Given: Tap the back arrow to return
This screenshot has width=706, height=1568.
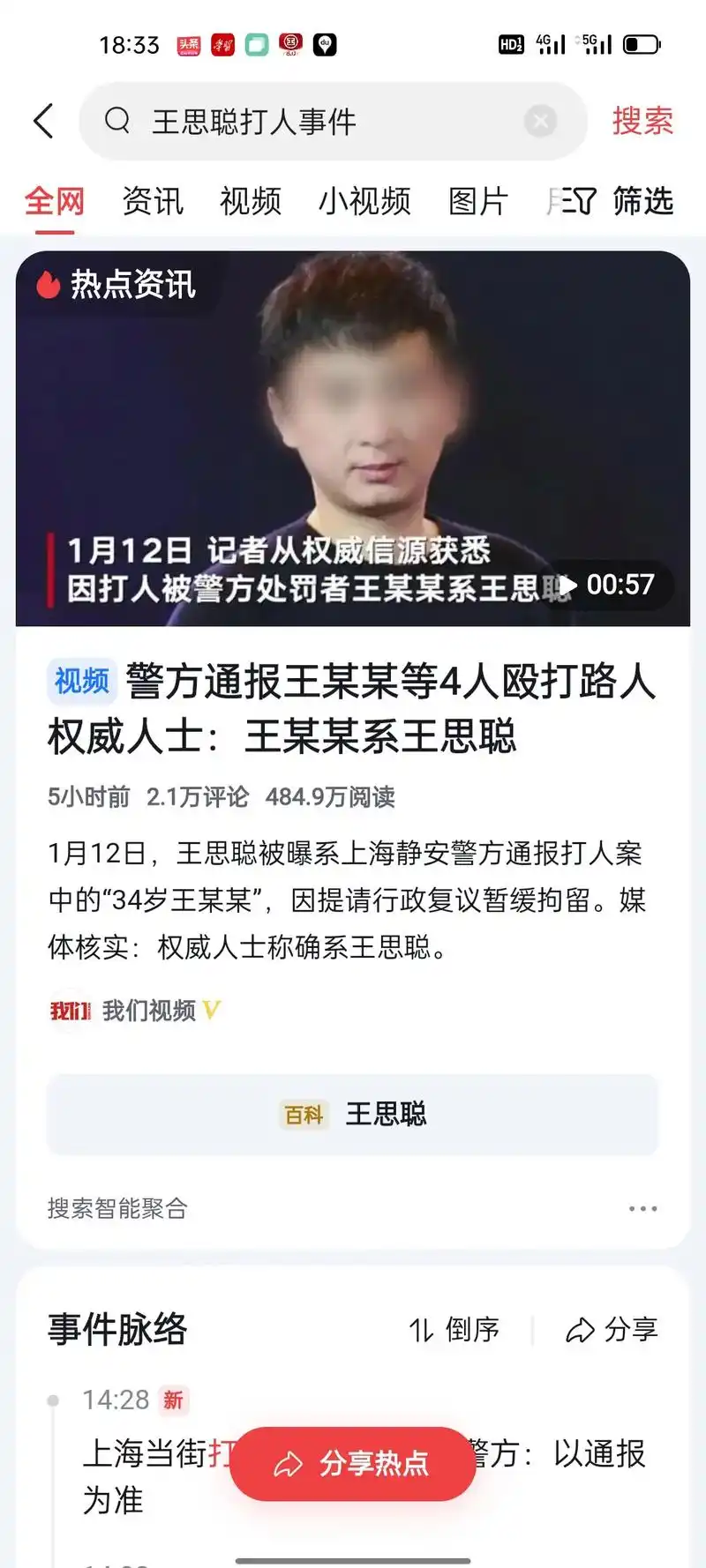Looking at the screenshot, I should click(43, 121).
